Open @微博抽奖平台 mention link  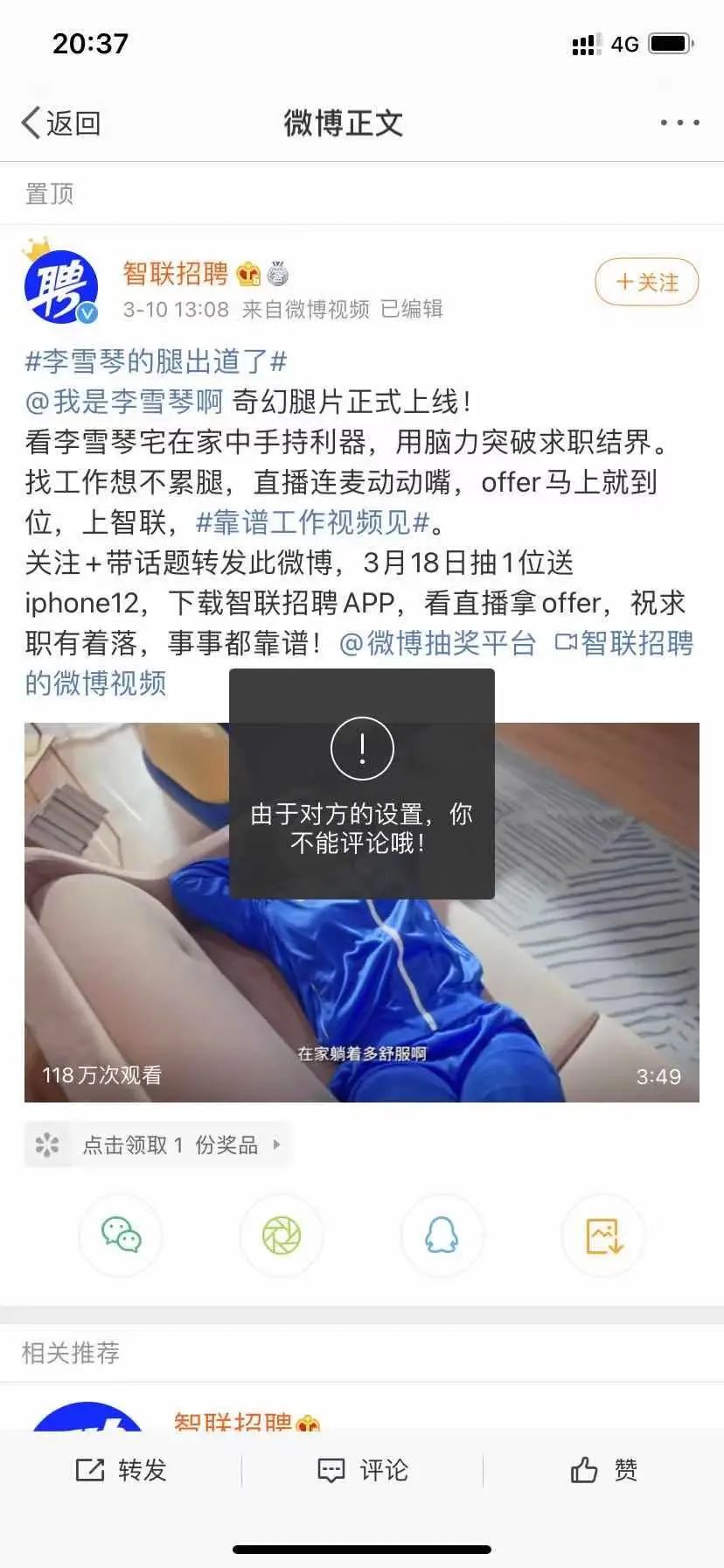coord(437,643)
